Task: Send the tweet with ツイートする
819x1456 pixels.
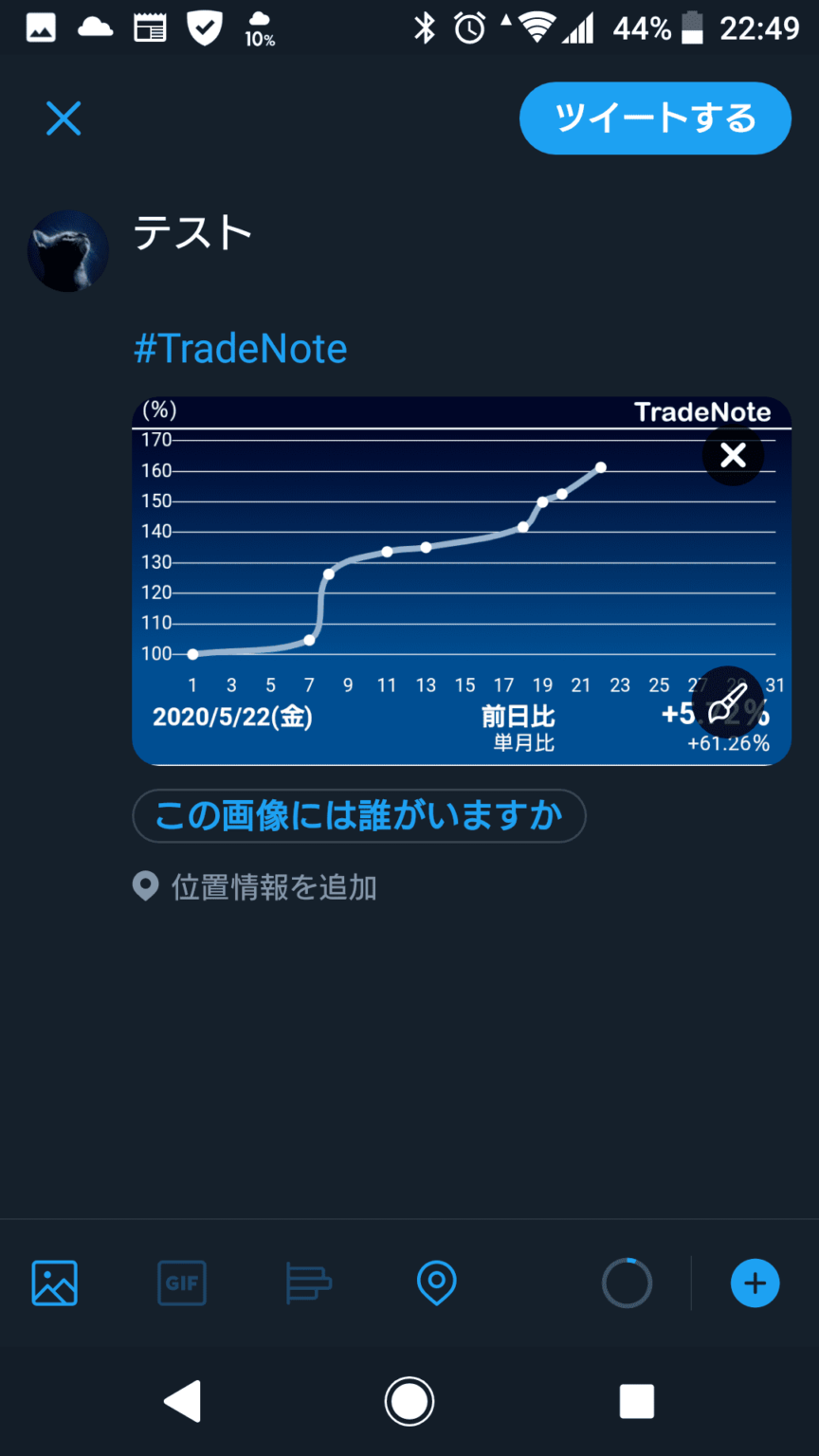Action: click(x=654, y=118)
